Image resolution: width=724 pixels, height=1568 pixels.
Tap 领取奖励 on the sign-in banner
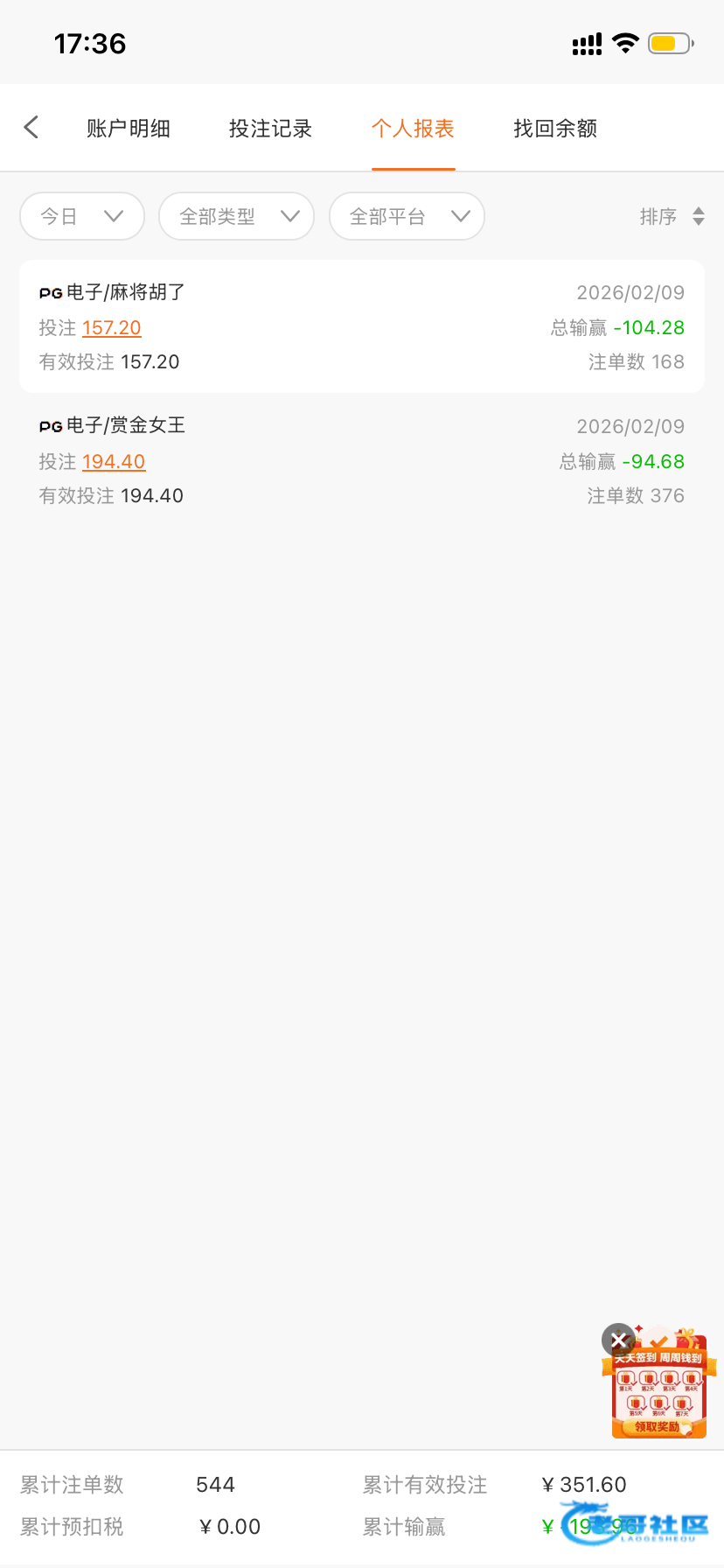coord(658,1427)
